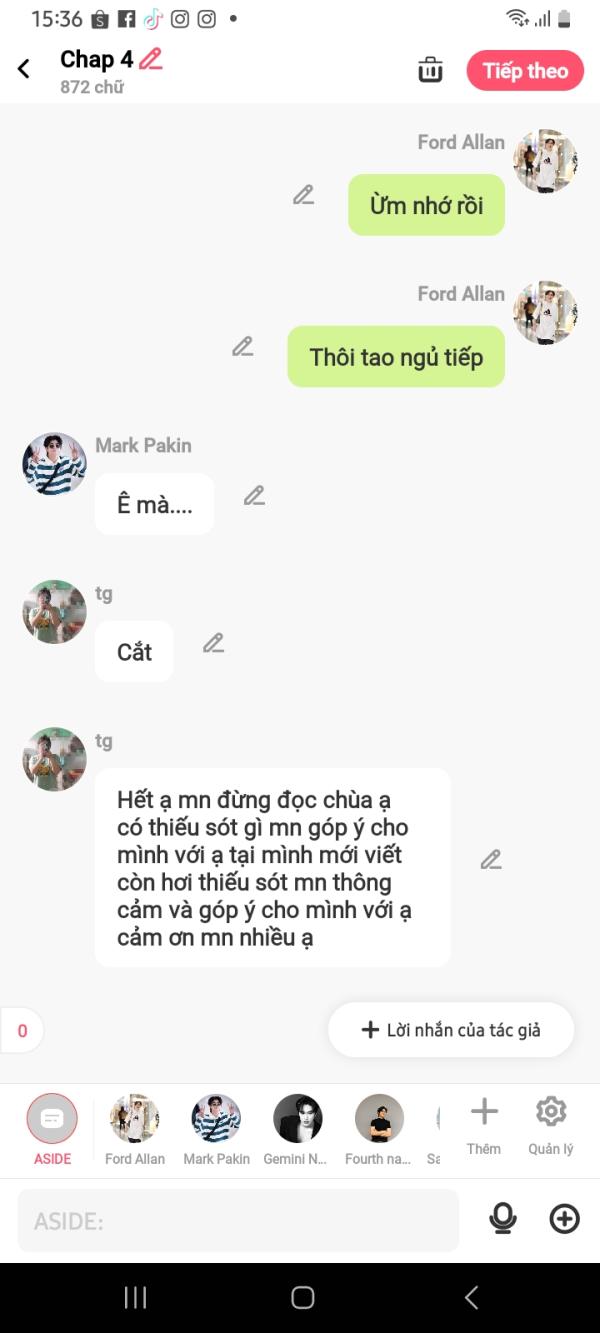Viewport: 600px width, 1333px height.
Task: Tap the microphone voice input icon
Action: pyautogui.click(x=503, y=1218)
